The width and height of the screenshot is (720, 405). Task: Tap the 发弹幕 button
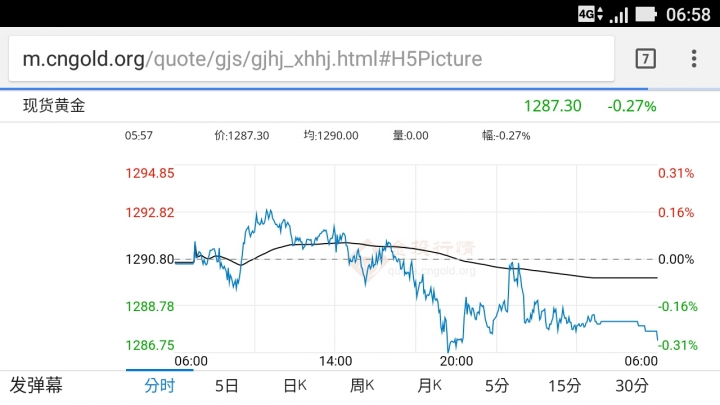click(36, 385)
